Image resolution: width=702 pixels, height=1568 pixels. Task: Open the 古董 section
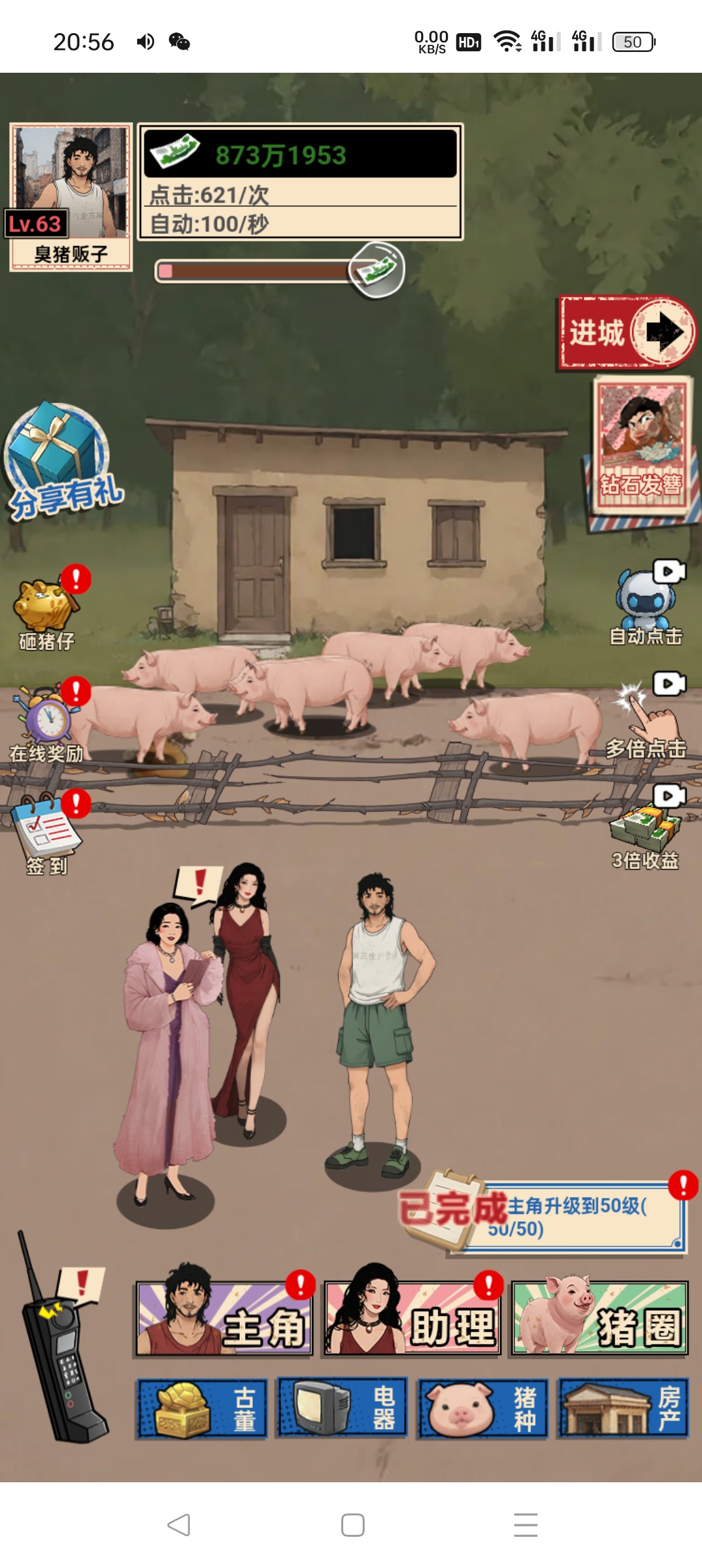point(201,1408)
